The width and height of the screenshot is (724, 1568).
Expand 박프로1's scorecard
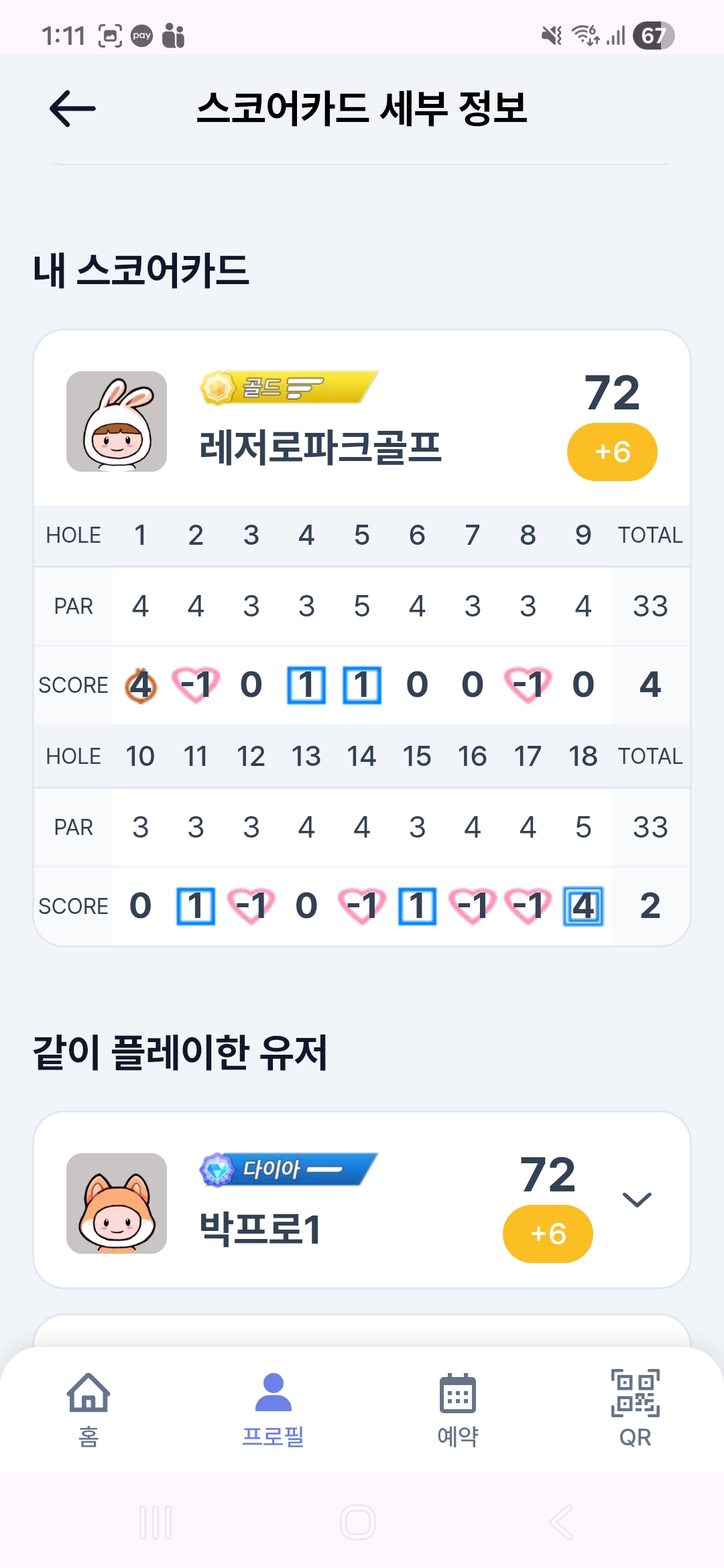pos(636,1199)
